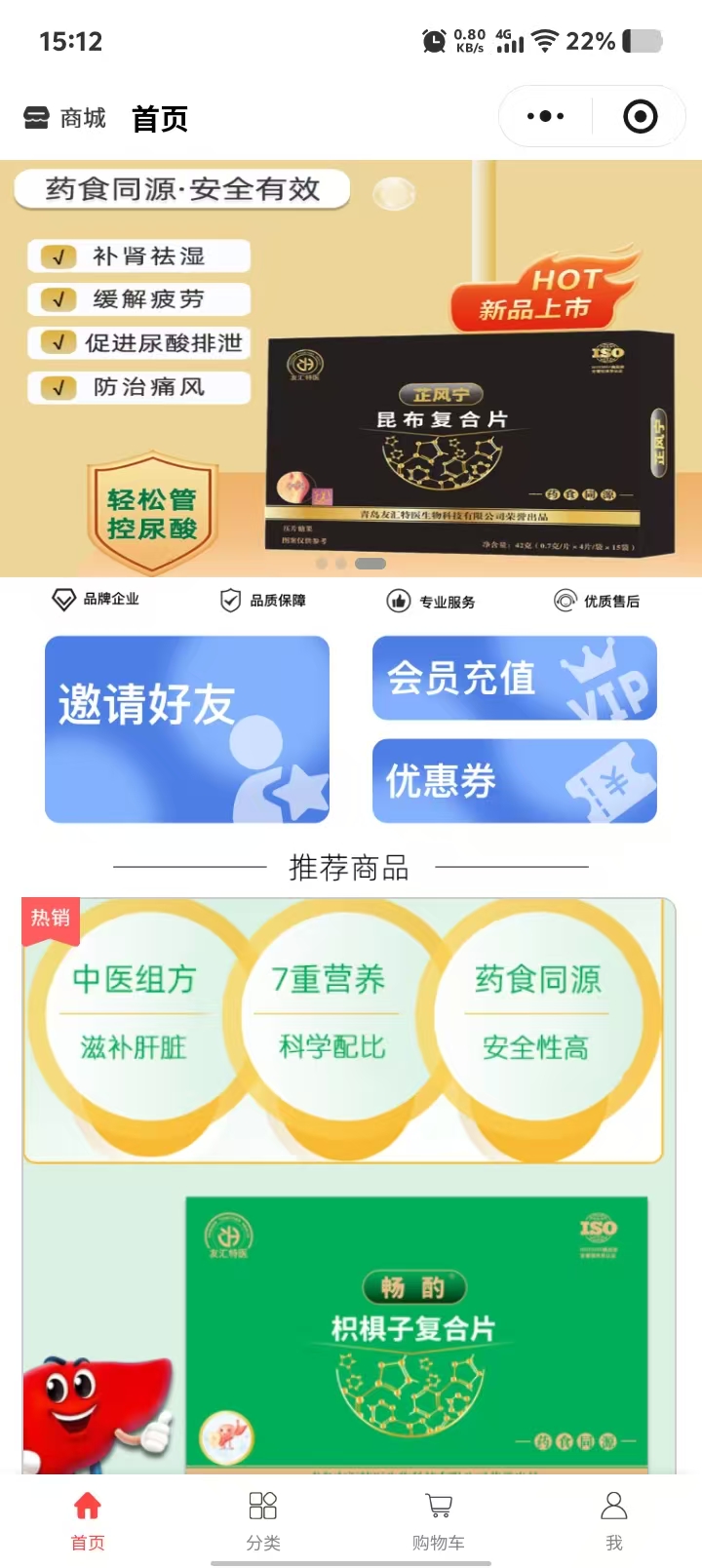Open 会员充值 VIP recharge
Viewport: 702px width, 1568px height.
coord(515,679)
